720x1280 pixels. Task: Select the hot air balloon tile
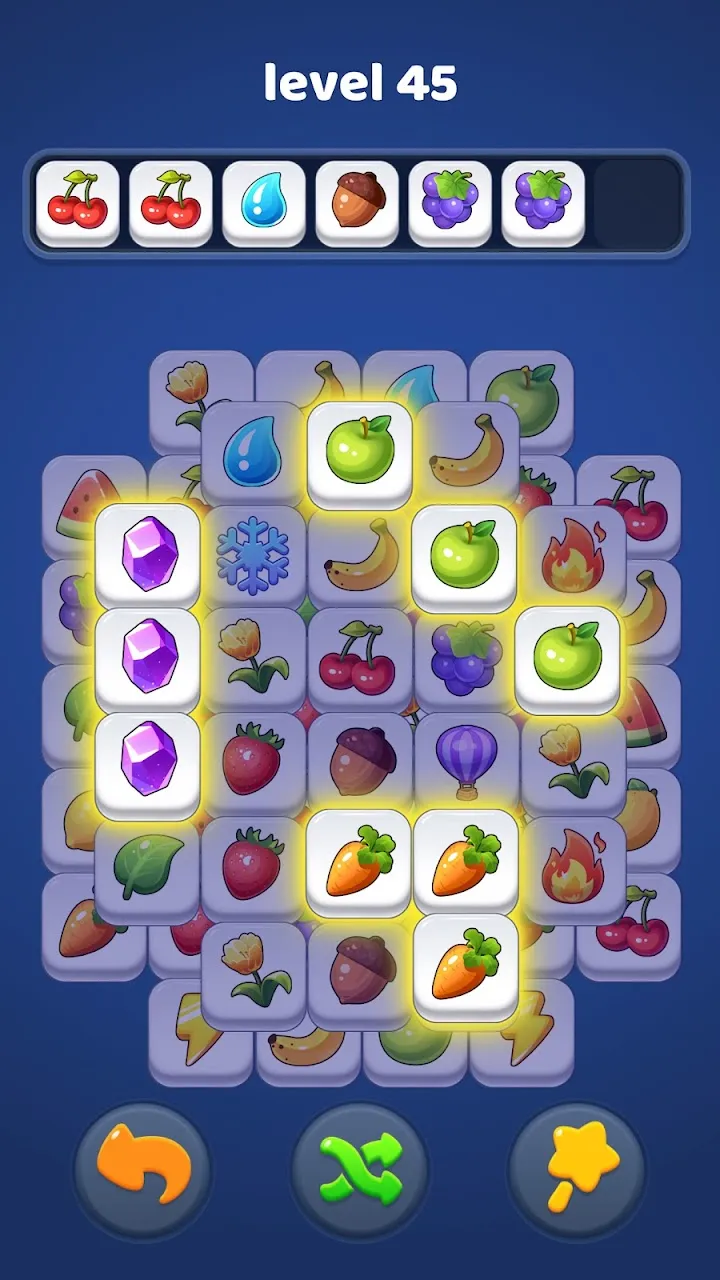point(466,761)
